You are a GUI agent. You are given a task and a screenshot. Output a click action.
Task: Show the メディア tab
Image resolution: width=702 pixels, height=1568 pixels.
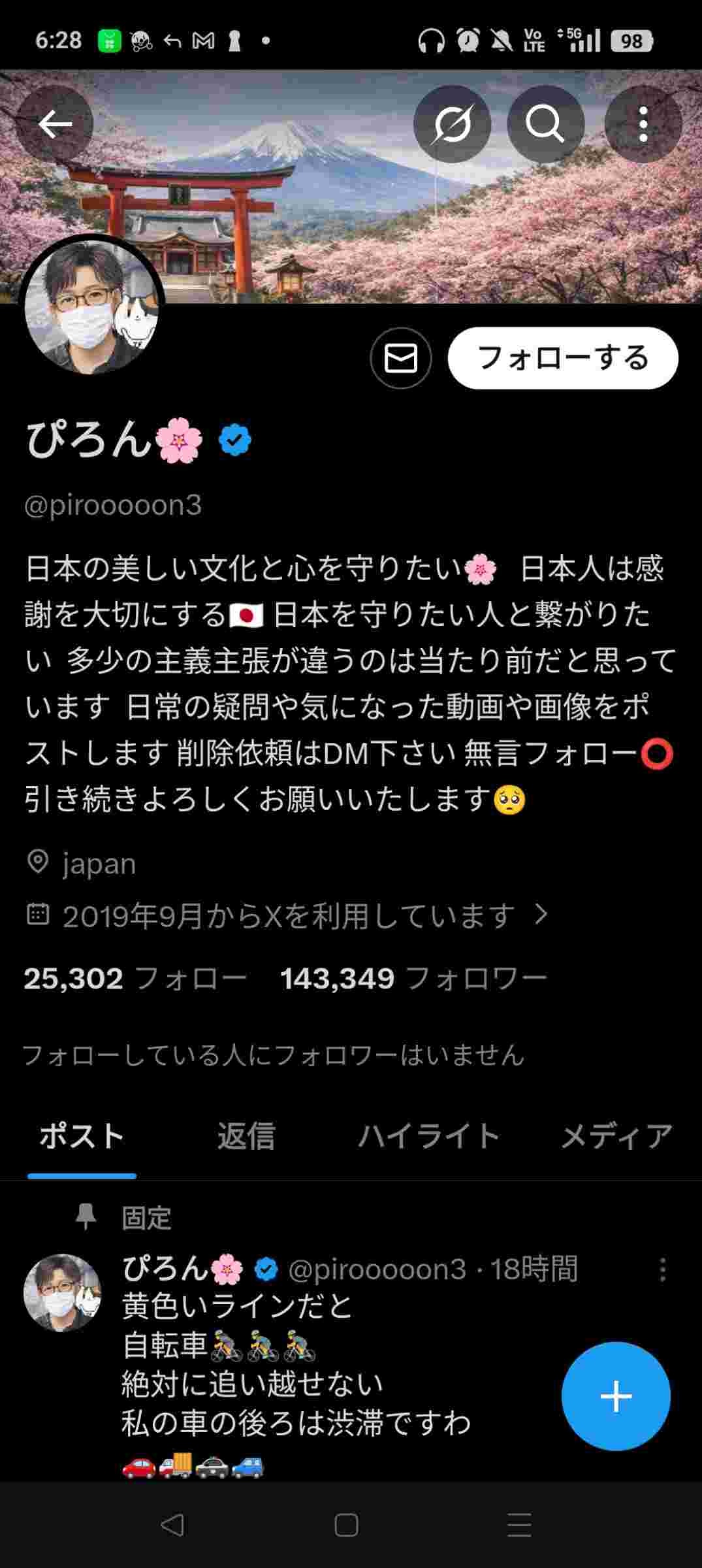tap(616, 1137)
